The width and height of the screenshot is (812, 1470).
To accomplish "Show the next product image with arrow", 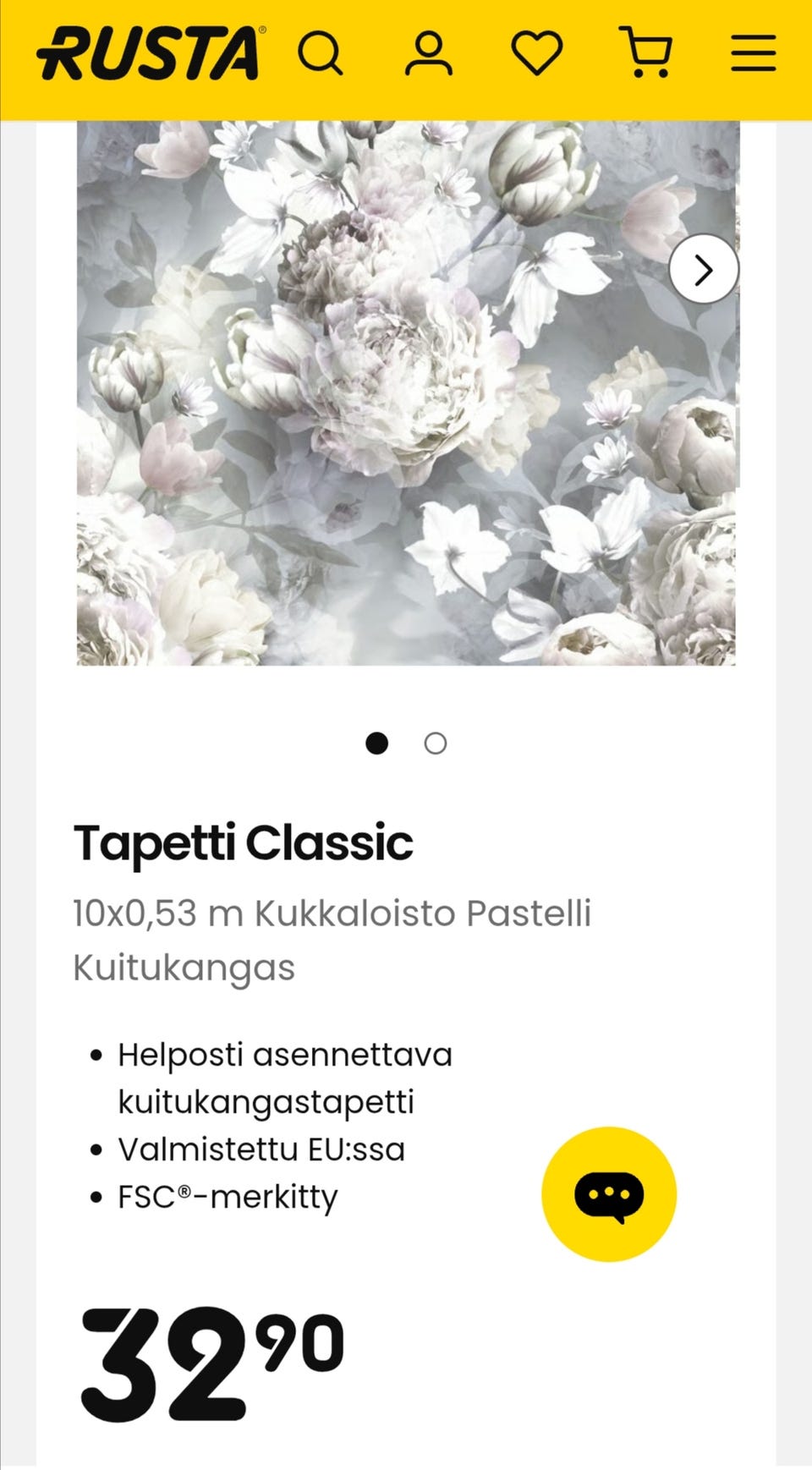I will pos(704,270).
